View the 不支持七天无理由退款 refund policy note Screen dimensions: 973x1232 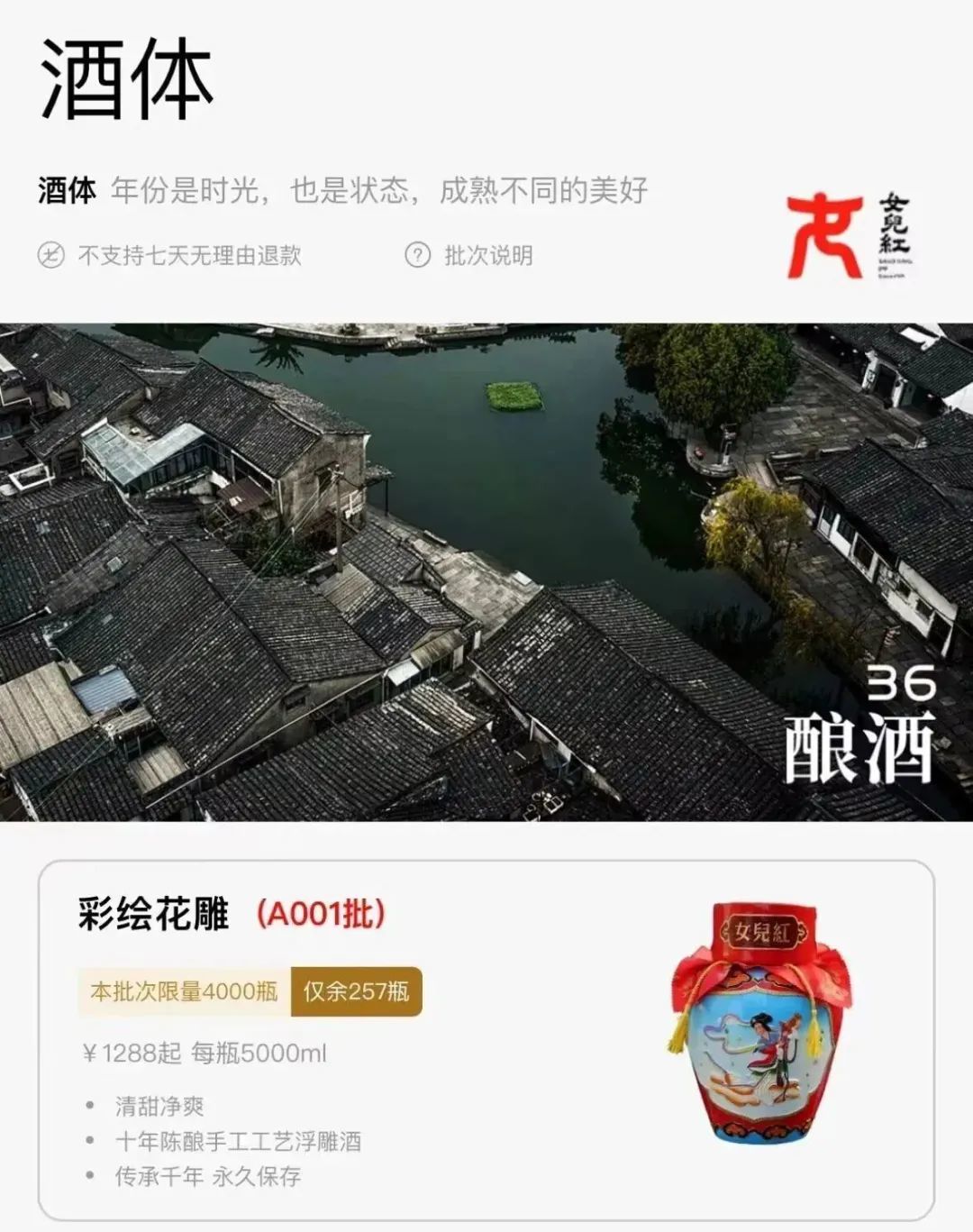(x=171, y=255)
